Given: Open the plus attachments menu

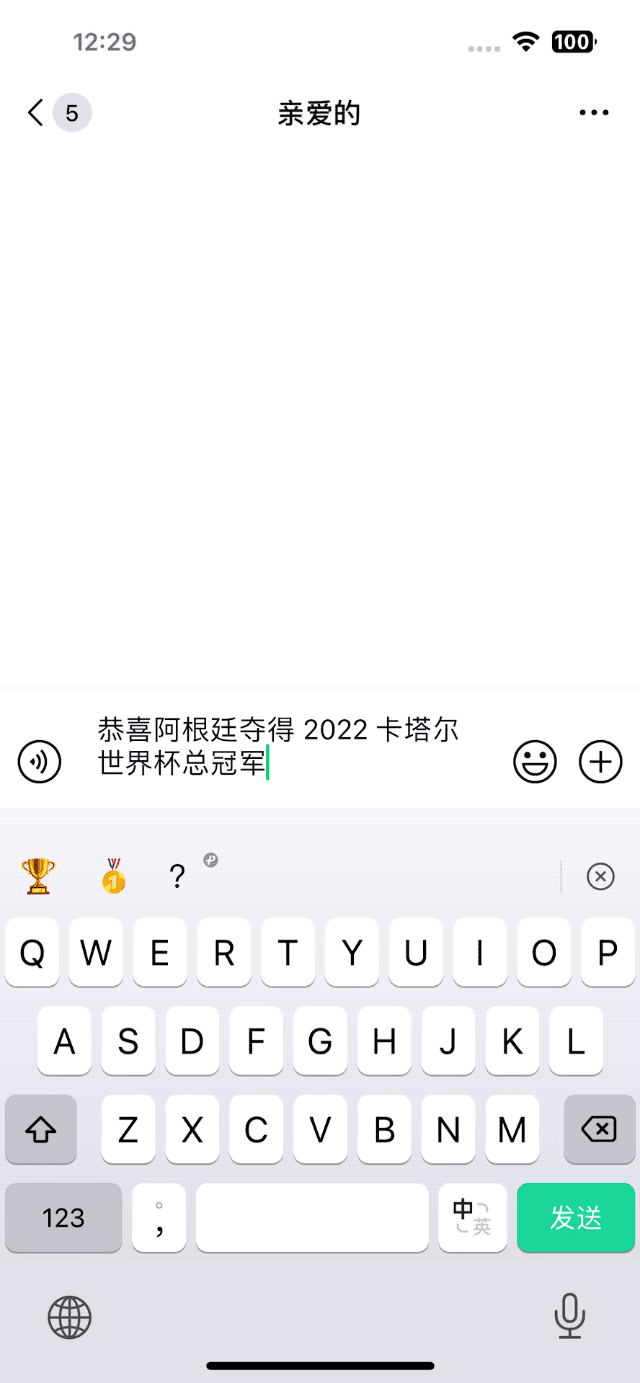Looking at the screenshot, I should click(600, 762).
